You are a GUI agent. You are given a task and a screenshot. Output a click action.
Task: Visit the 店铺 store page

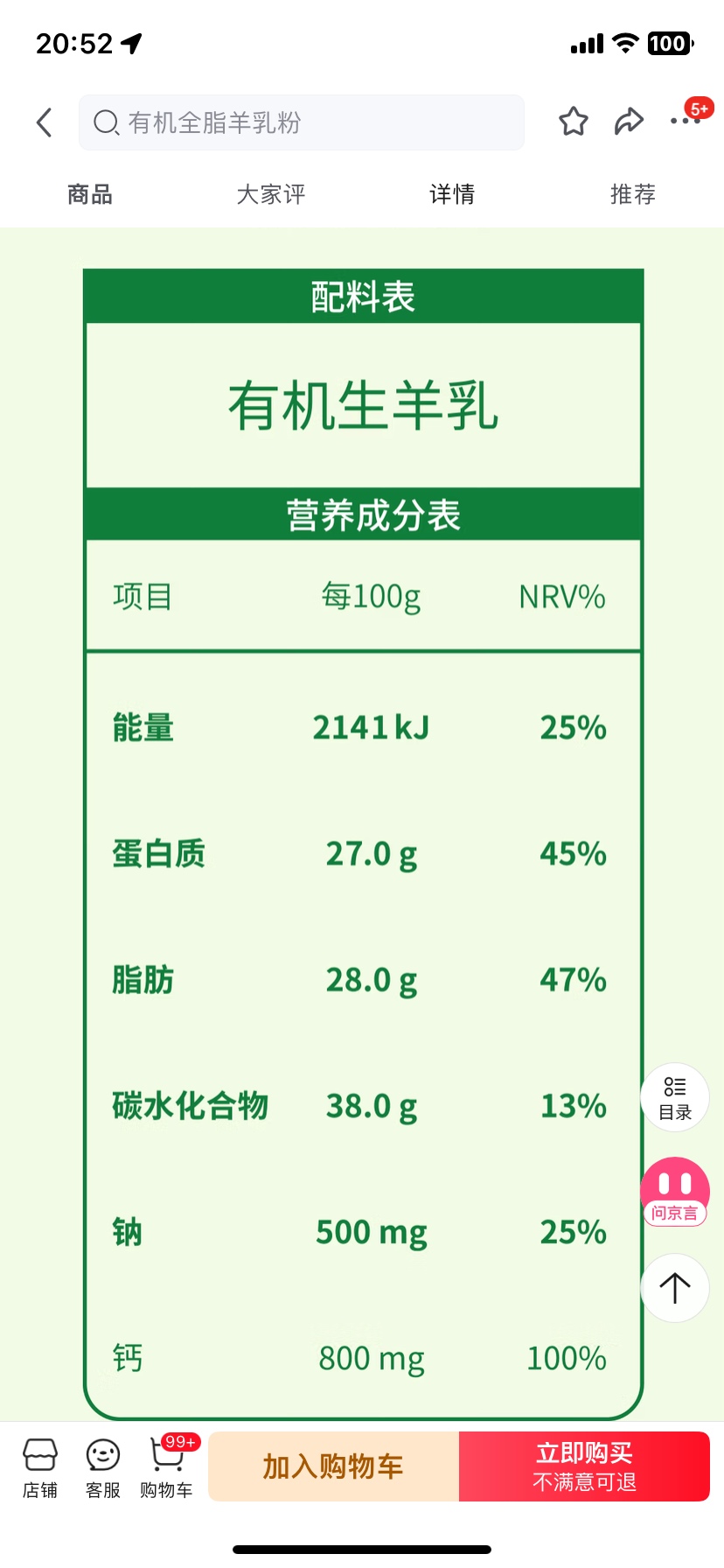tap(40, 1468)
